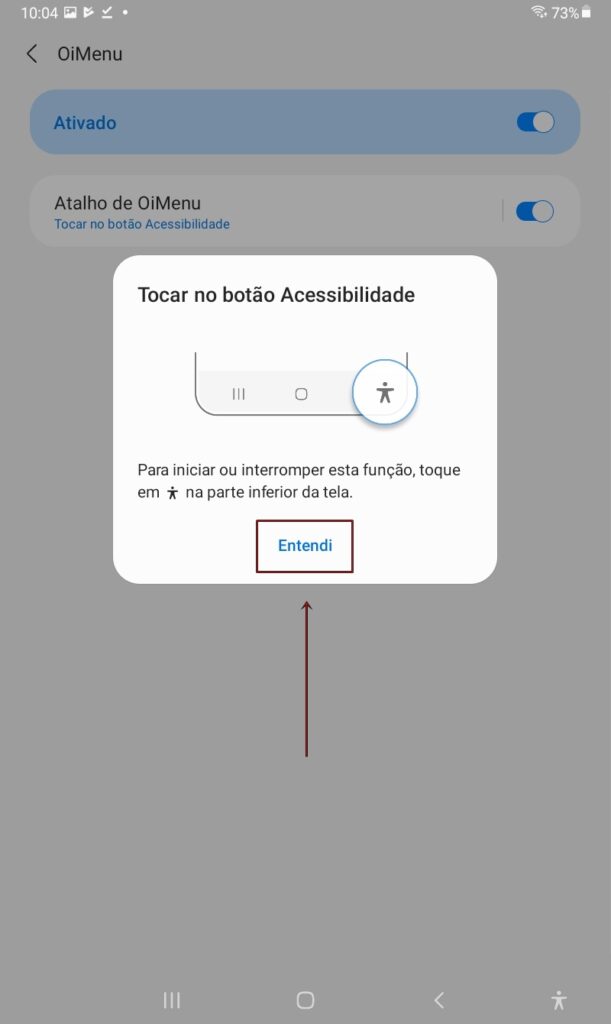Go back from the OiMenu settings
Image resolution: width=611 pixels, height=1024 pixels.
click(x=32, y=54)
